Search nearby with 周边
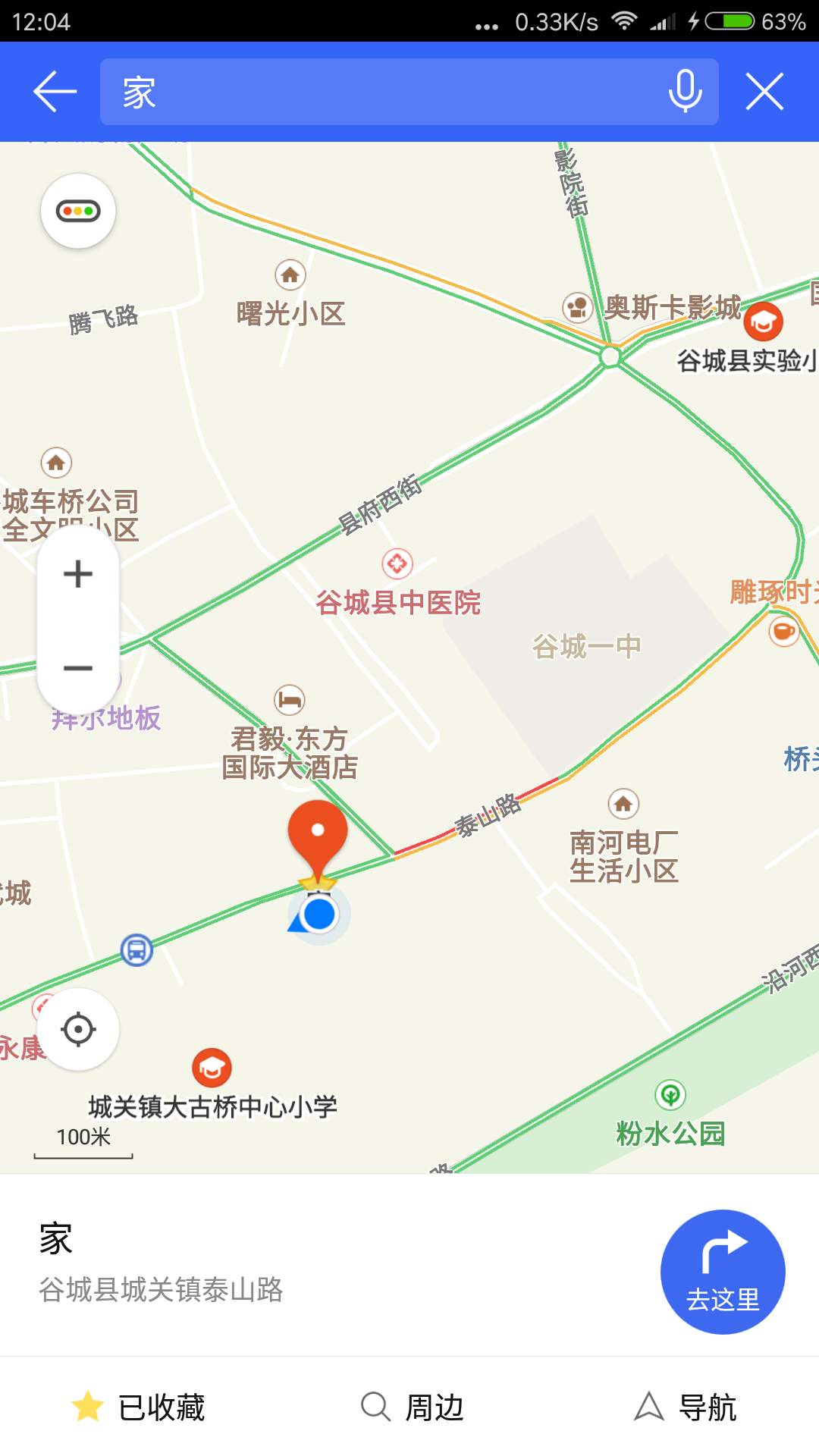Image resolution: width=819 pixels, height=1456 pixels. 412,1407
